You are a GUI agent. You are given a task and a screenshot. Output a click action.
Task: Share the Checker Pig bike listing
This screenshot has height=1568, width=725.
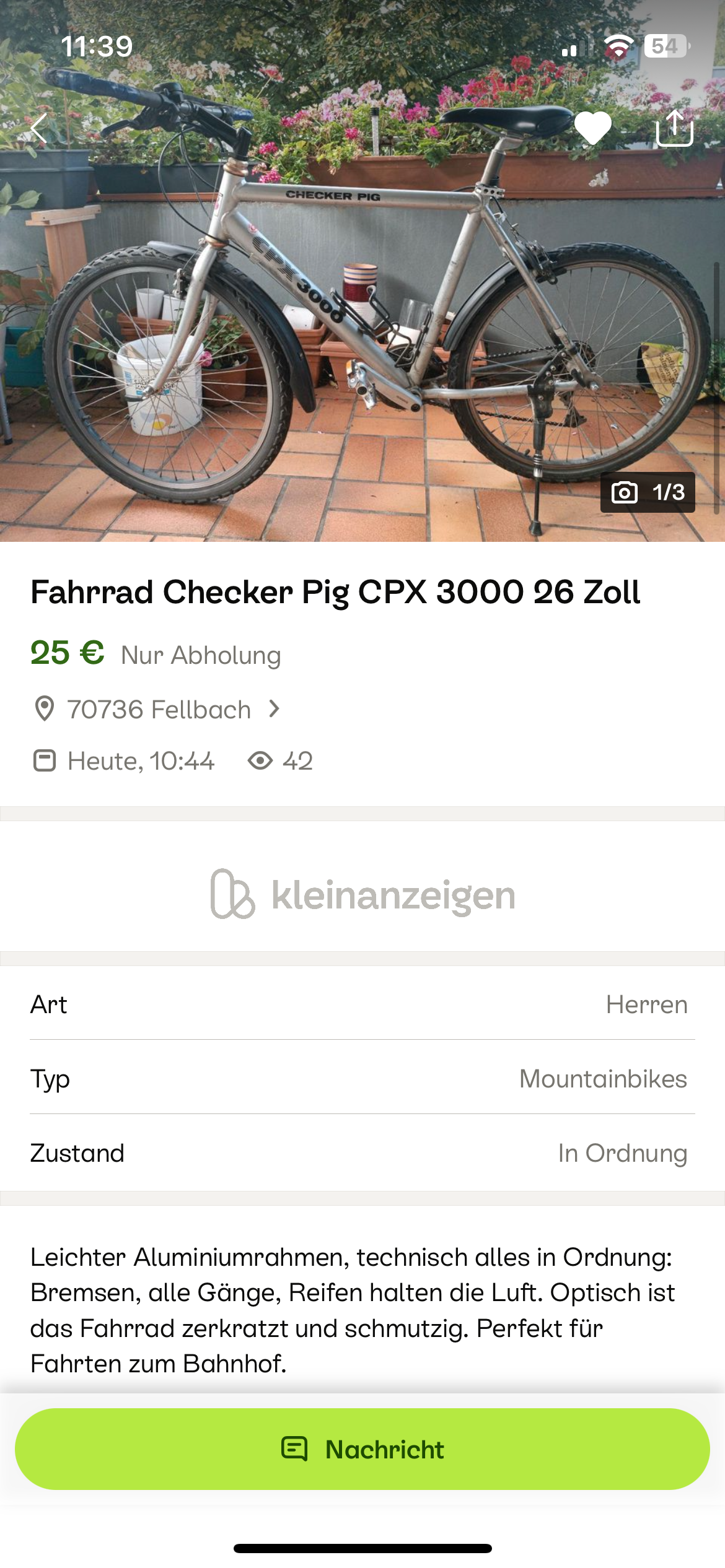(674, 129)
